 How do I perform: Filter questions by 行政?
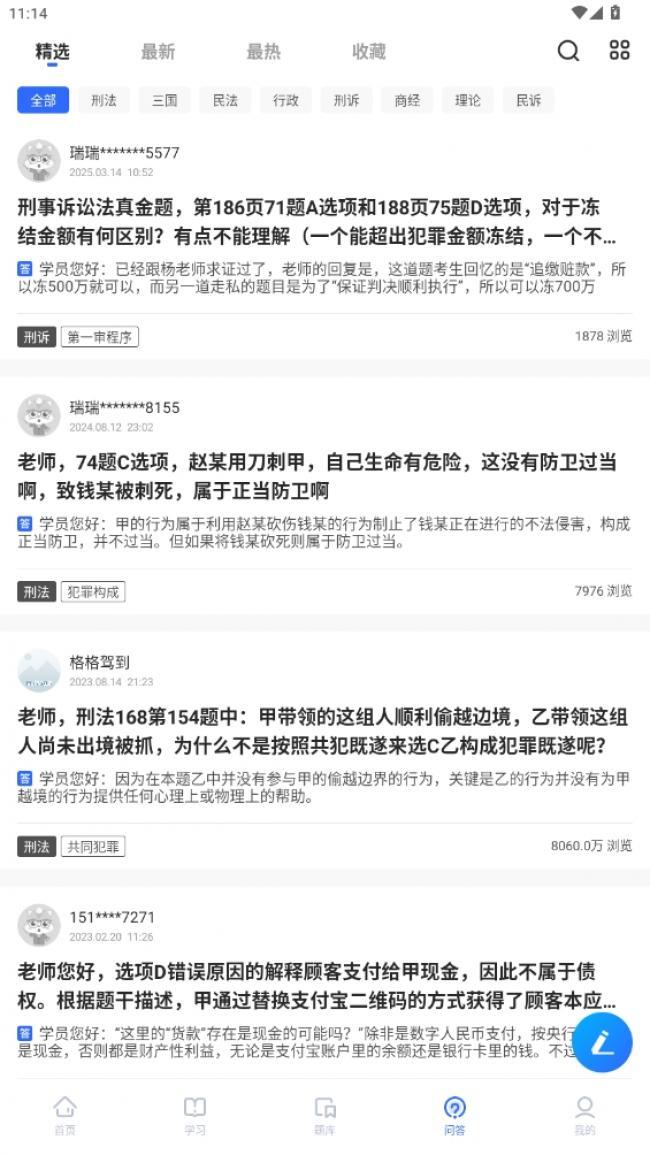pyautogui.click(x=286, y=100)
